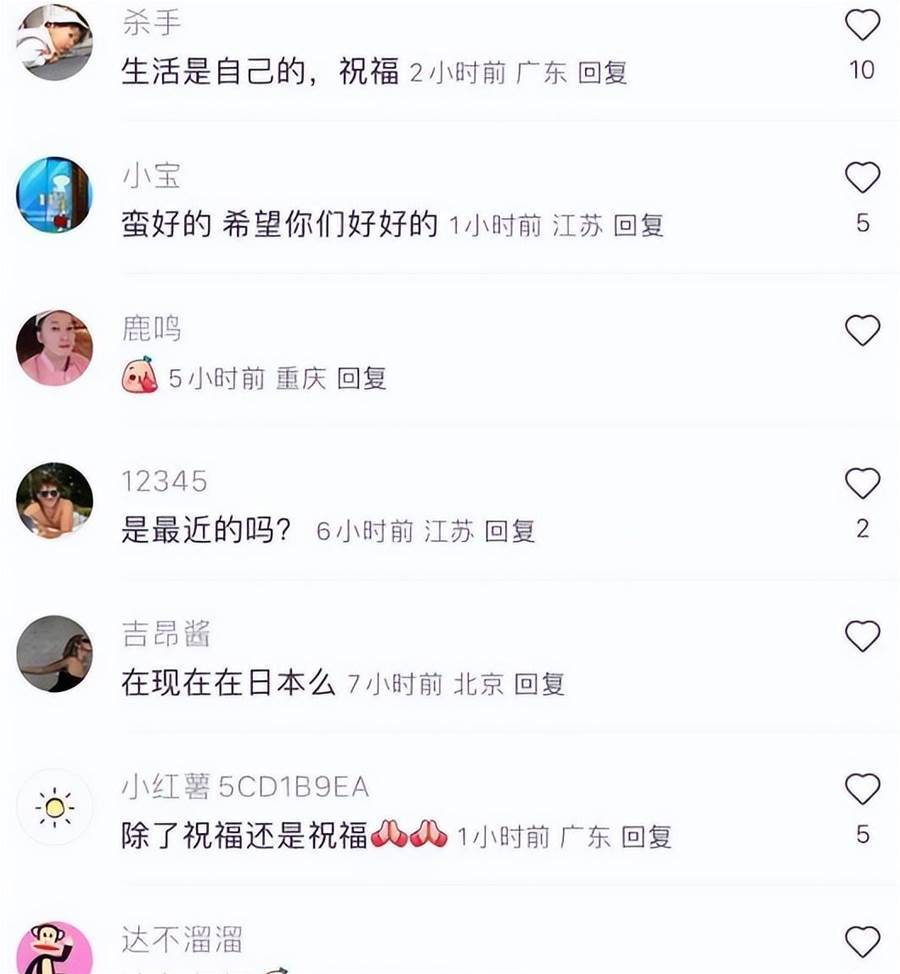Screen dimensions: 900x974
Task: Open 吉昂酱's avatar
Action: pos(55,653)
